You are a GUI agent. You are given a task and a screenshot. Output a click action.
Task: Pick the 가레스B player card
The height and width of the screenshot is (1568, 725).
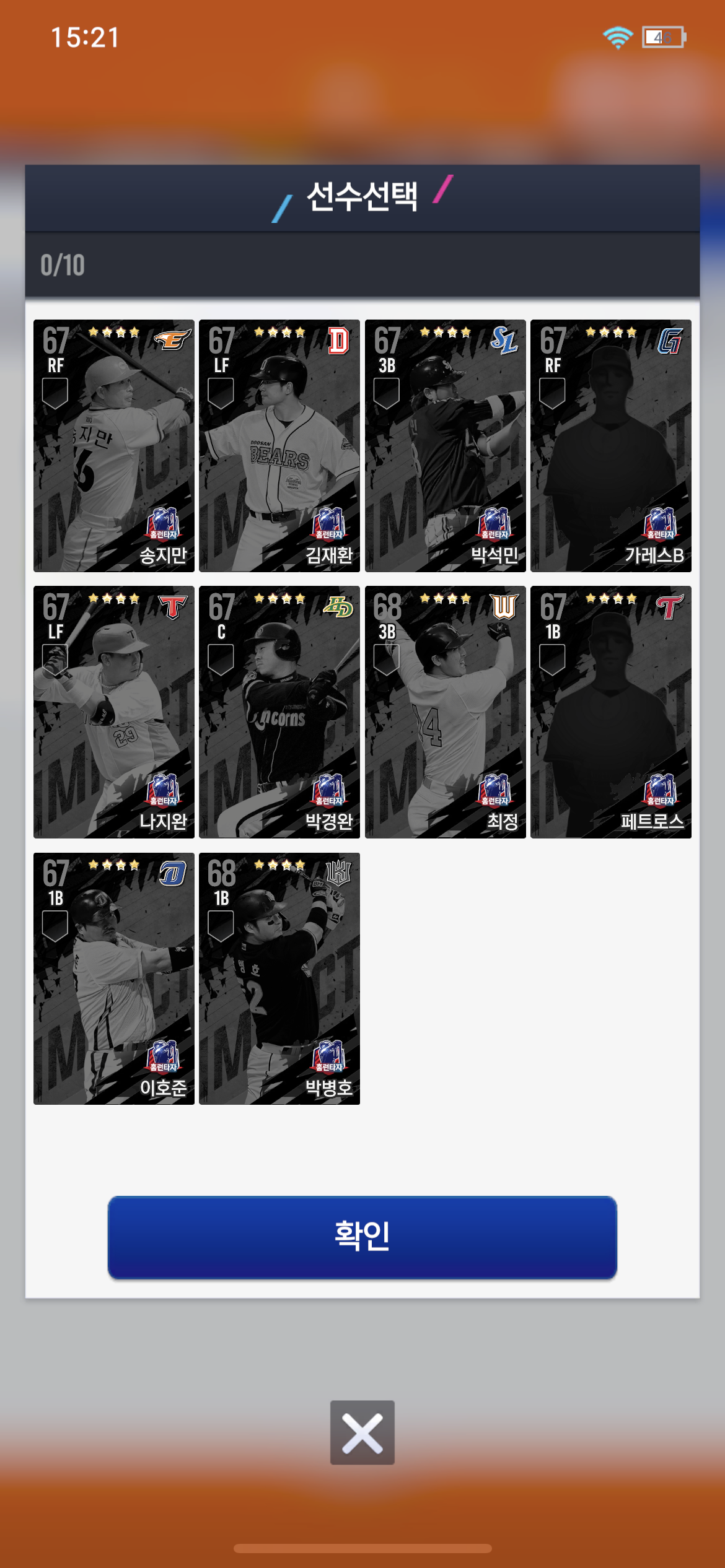tap(610, 445)
